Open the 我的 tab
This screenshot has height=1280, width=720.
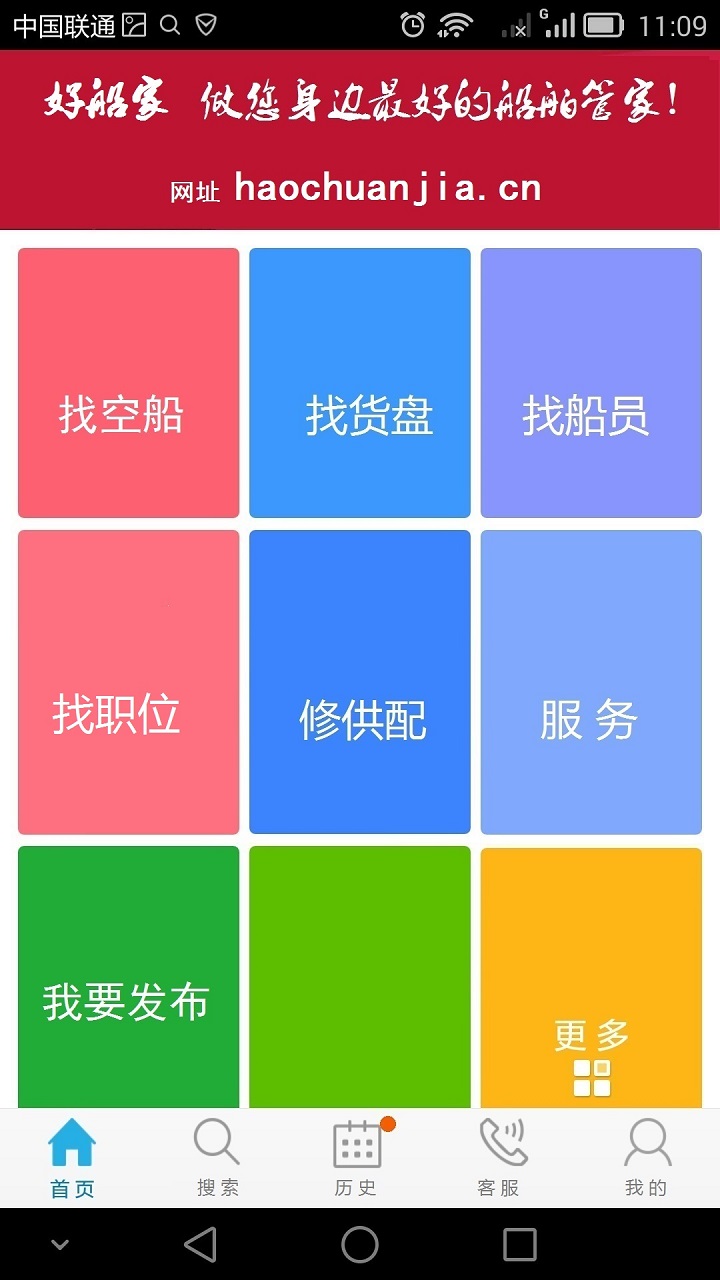pyautogui.click(x=646, y=1158)
